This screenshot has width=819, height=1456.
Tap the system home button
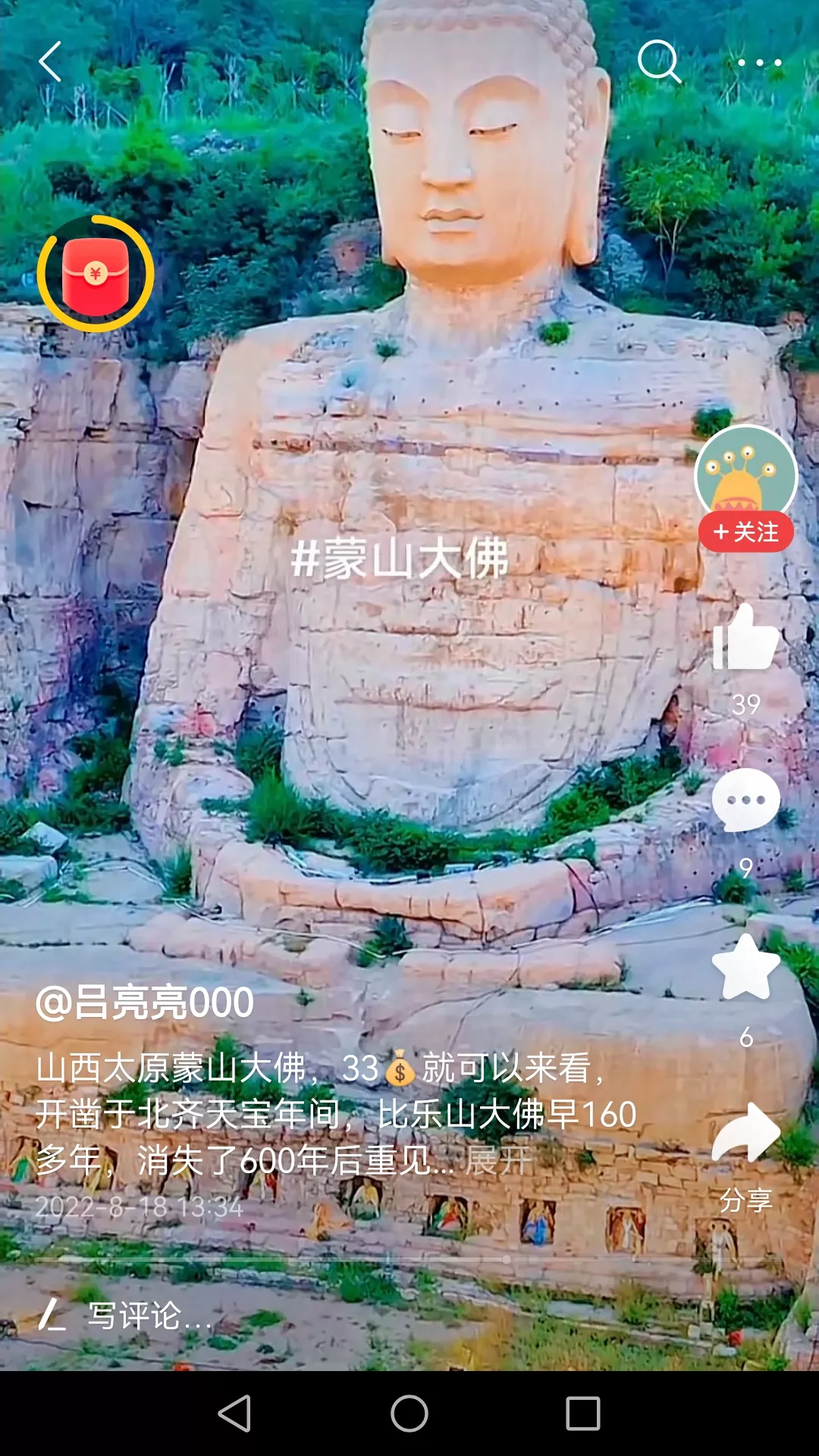click(409, 1414)
